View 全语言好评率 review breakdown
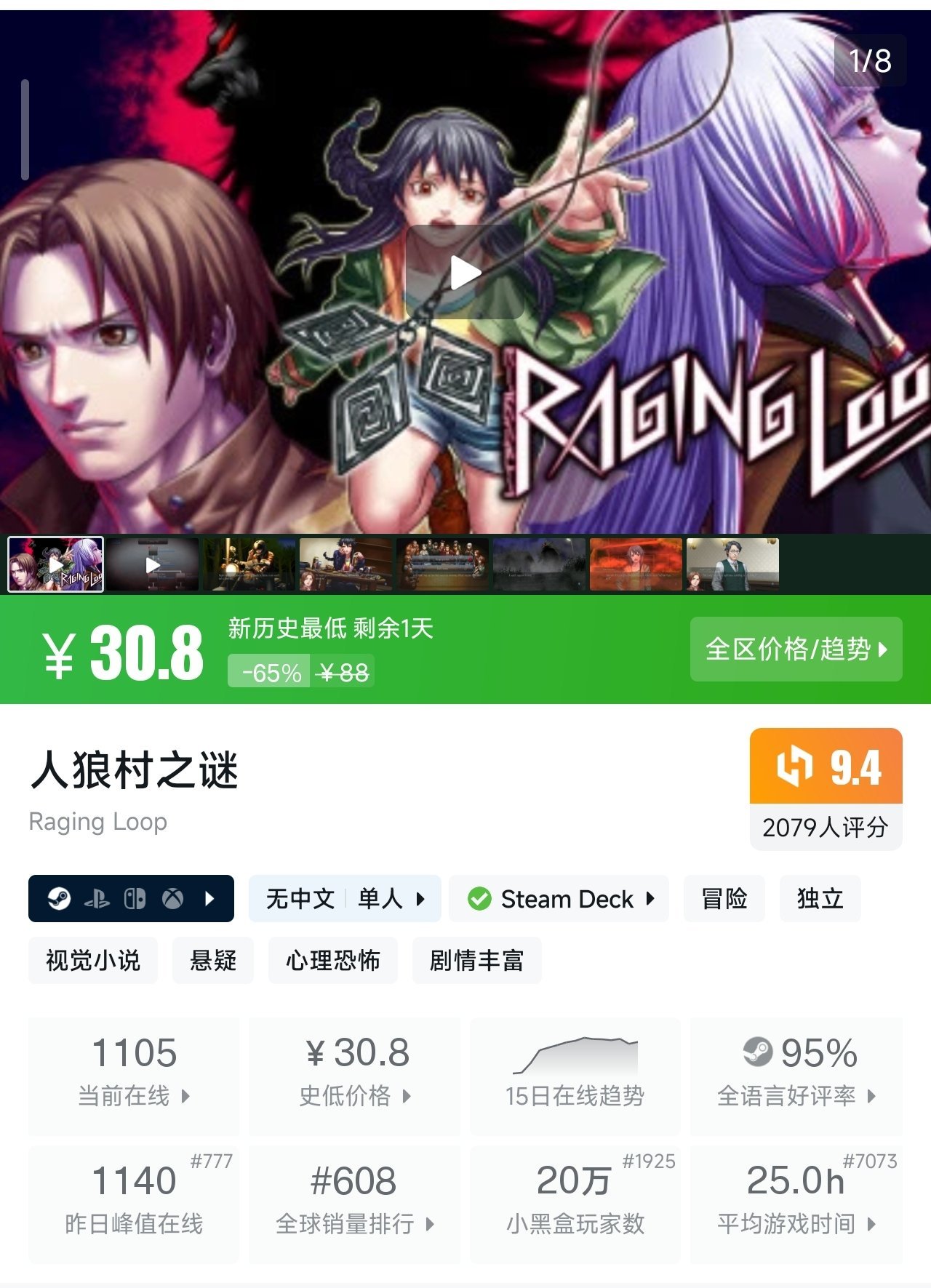The height and width of the screenshot is (1288, 931). tap(796, 1076)
